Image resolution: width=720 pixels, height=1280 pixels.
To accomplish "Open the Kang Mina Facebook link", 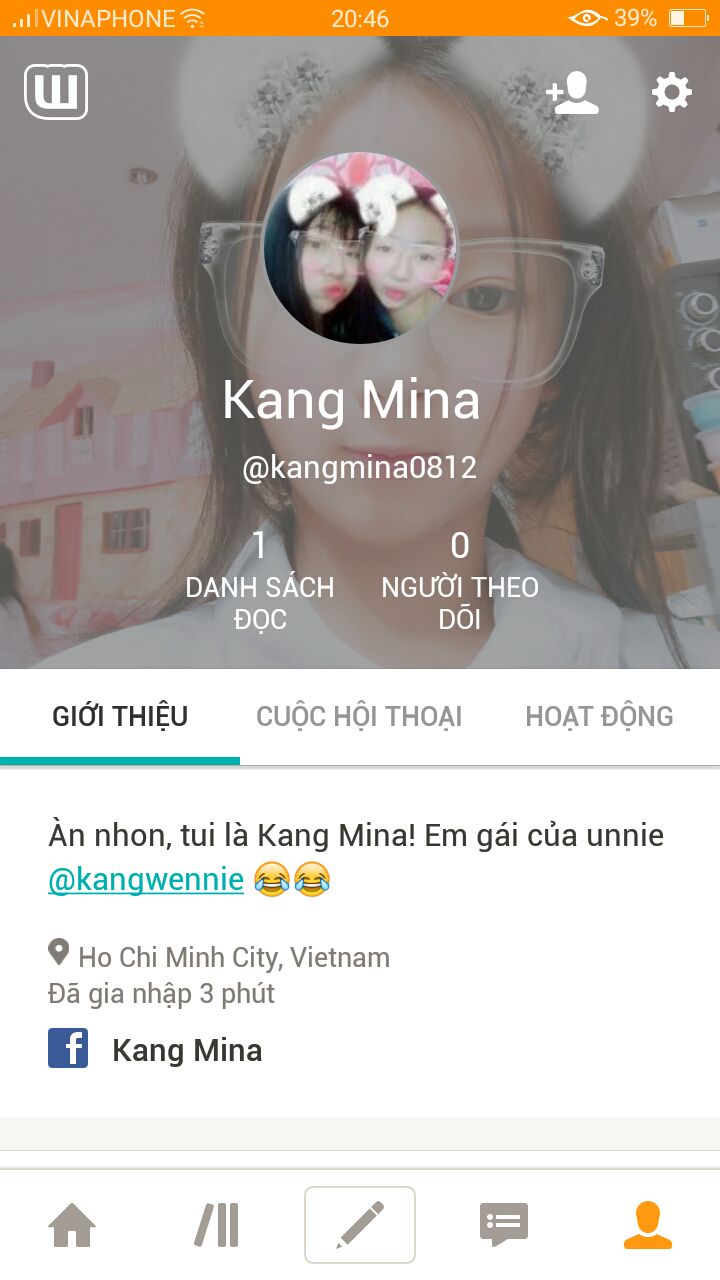I will [x=186, y=1050].
